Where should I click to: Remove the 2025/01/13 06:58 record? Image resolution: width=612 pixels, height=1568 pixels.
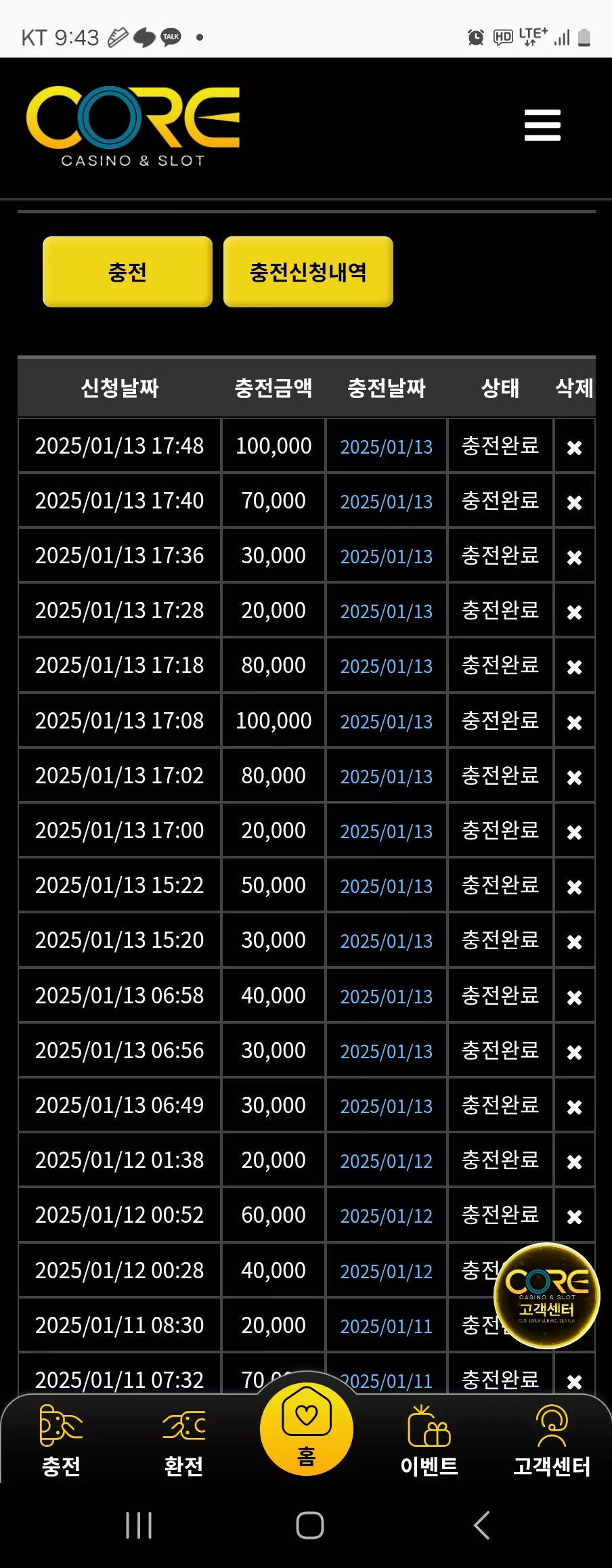coord(574,997)
